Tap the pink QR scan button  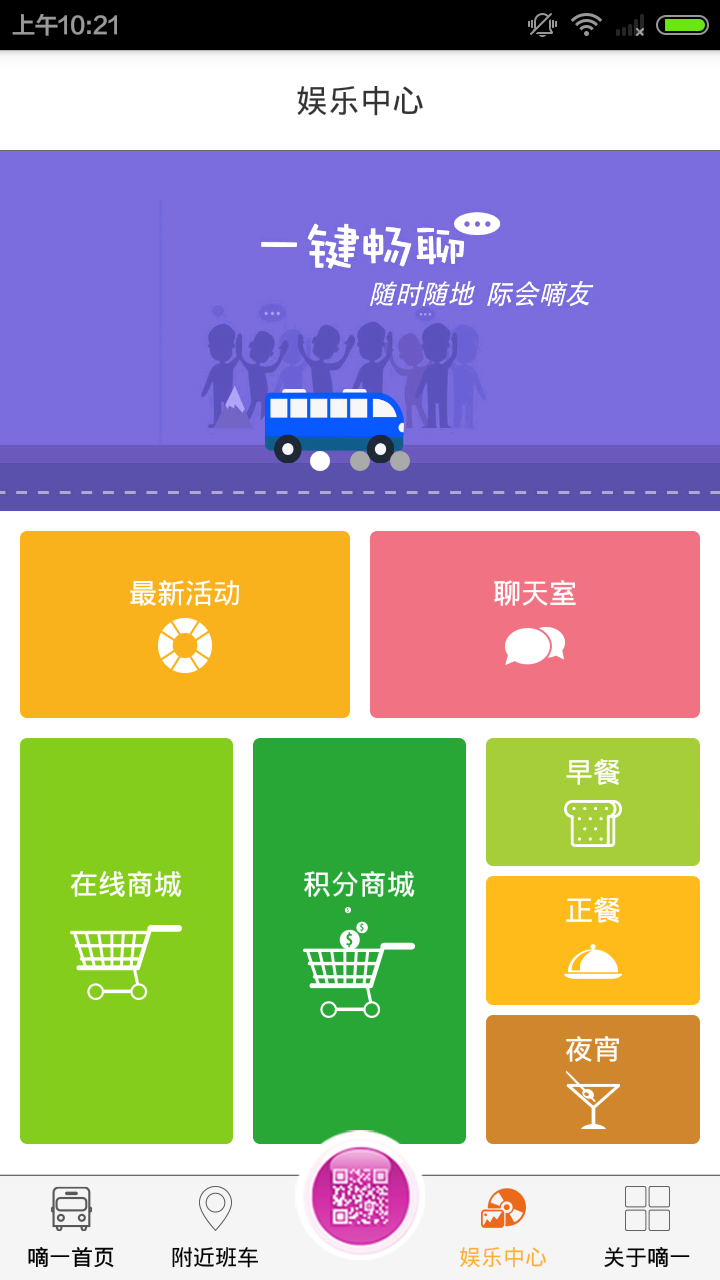click(360, 1195)
